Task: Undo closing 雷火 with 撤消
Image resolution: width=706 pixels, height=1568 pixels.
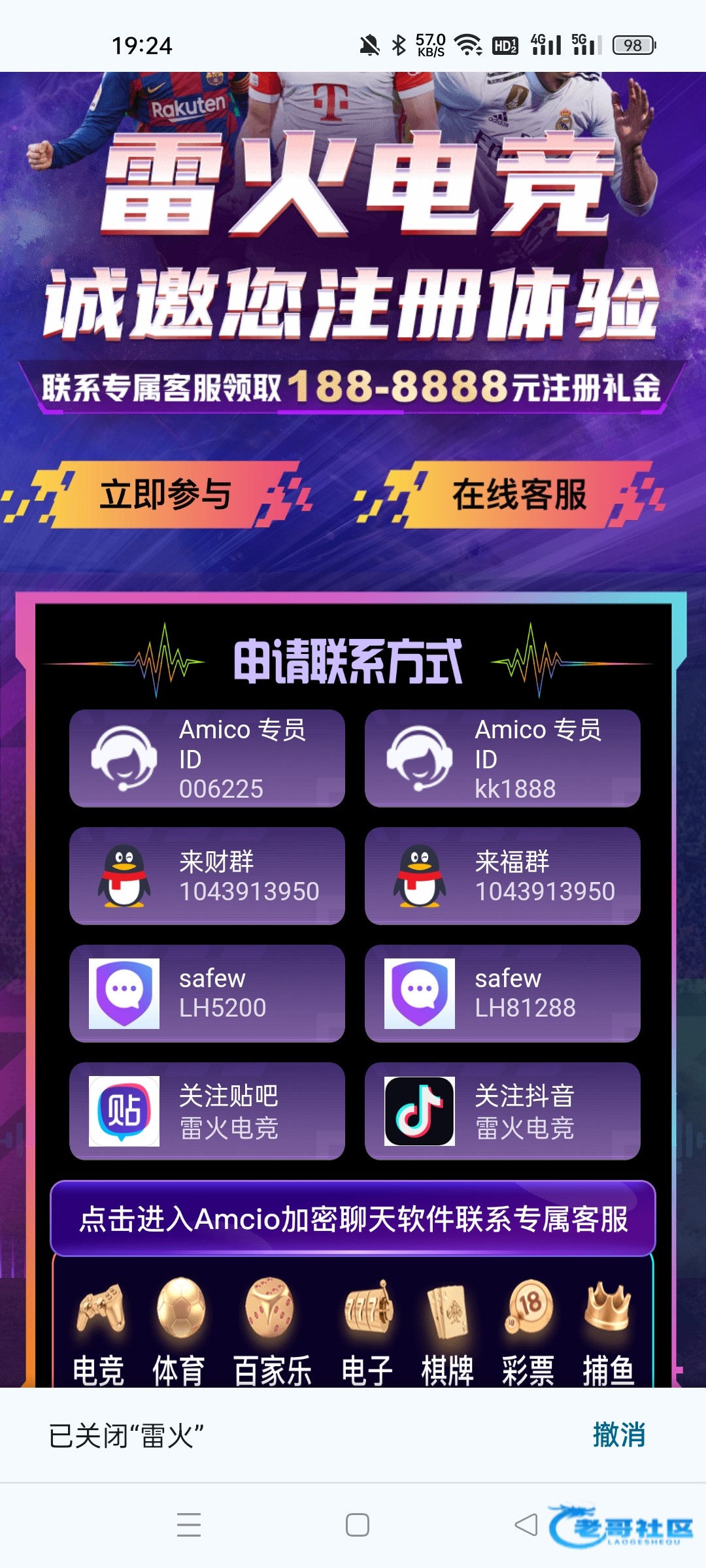Action: click(618, 1435)
